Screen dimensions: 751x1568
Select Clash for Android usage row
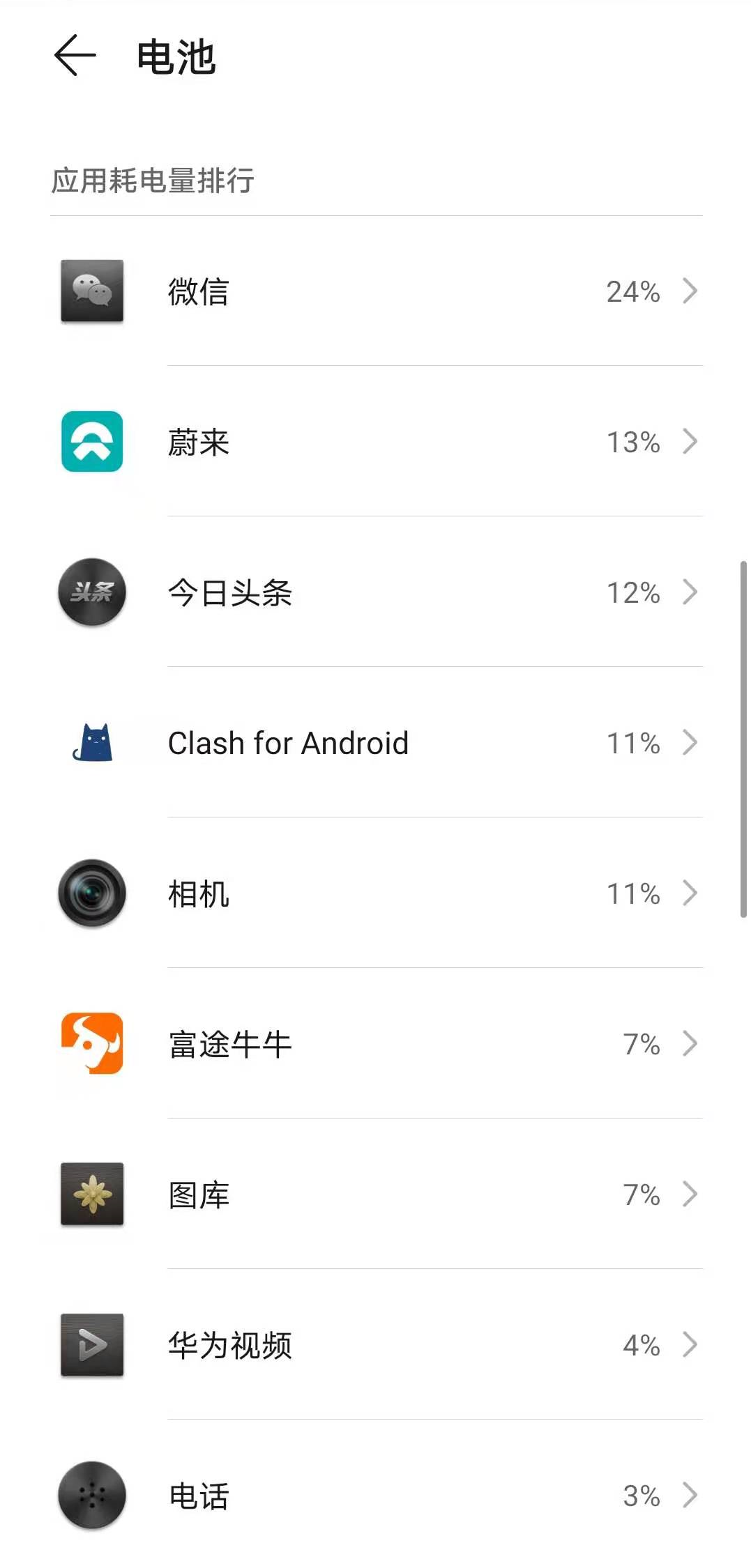coord(377,743)
